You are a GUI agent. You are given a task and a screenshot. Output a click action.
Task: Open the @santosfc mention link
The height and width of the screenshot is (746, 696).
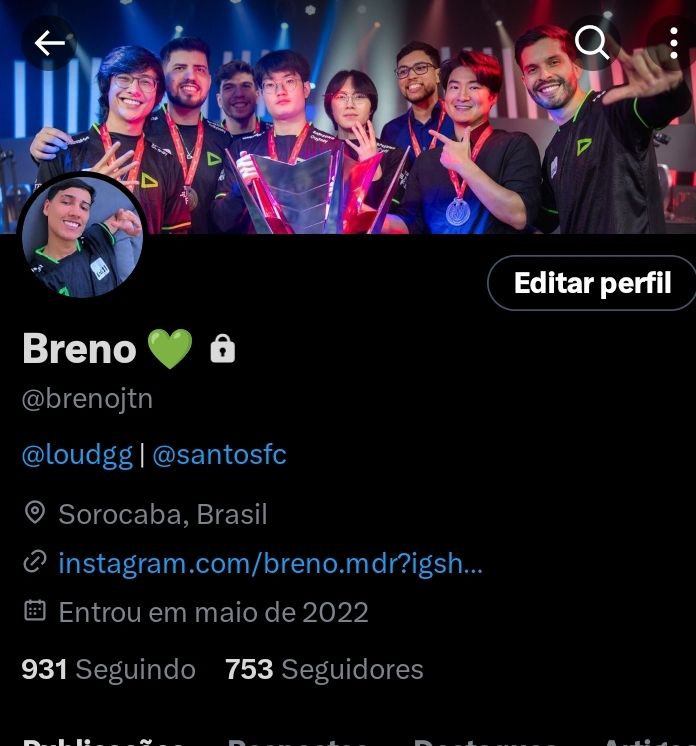pyautogui.click(x=219, y=455)
